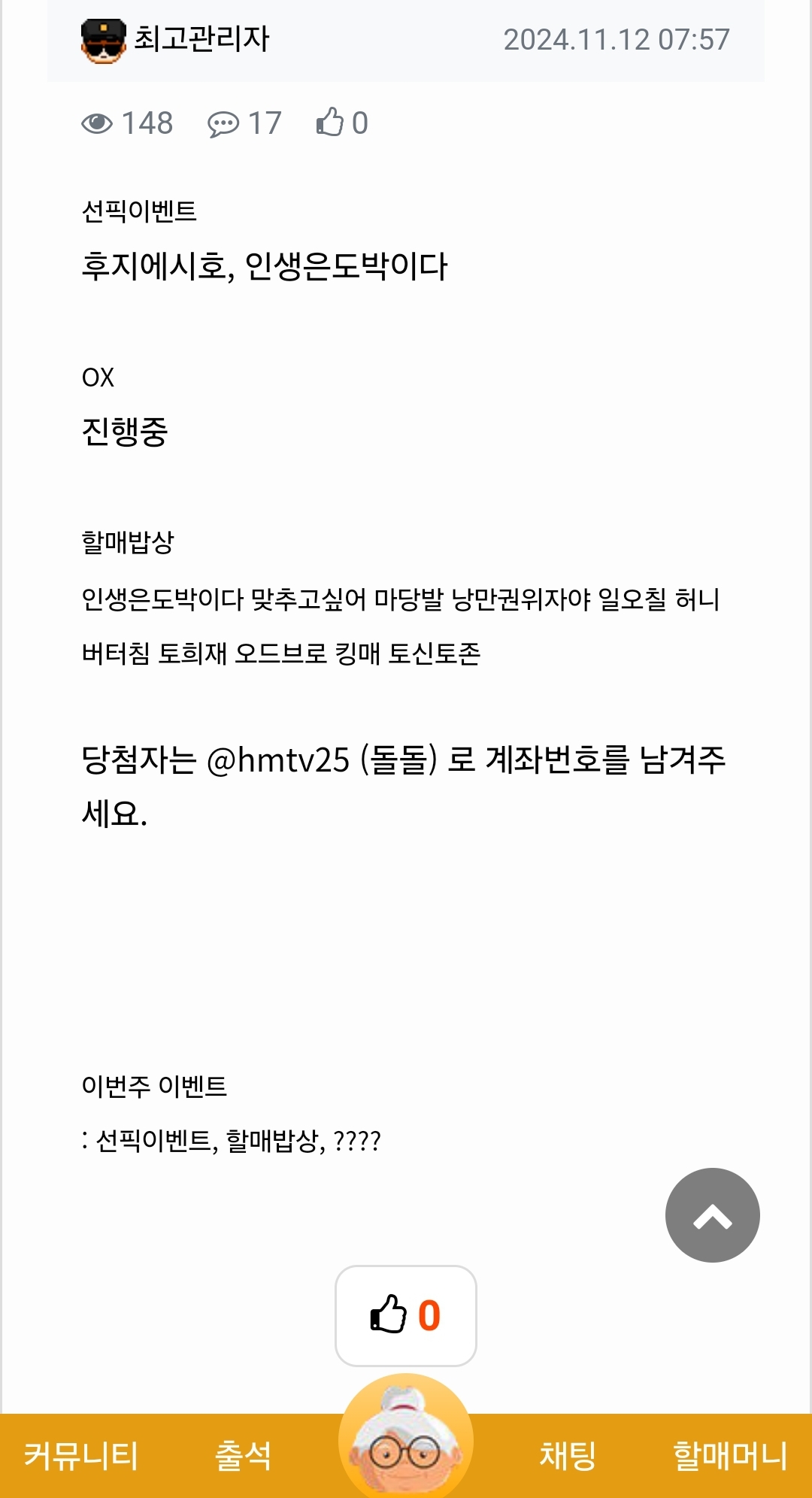
Task: Like this post with thumbs-up button
Action: [405, 1315]
